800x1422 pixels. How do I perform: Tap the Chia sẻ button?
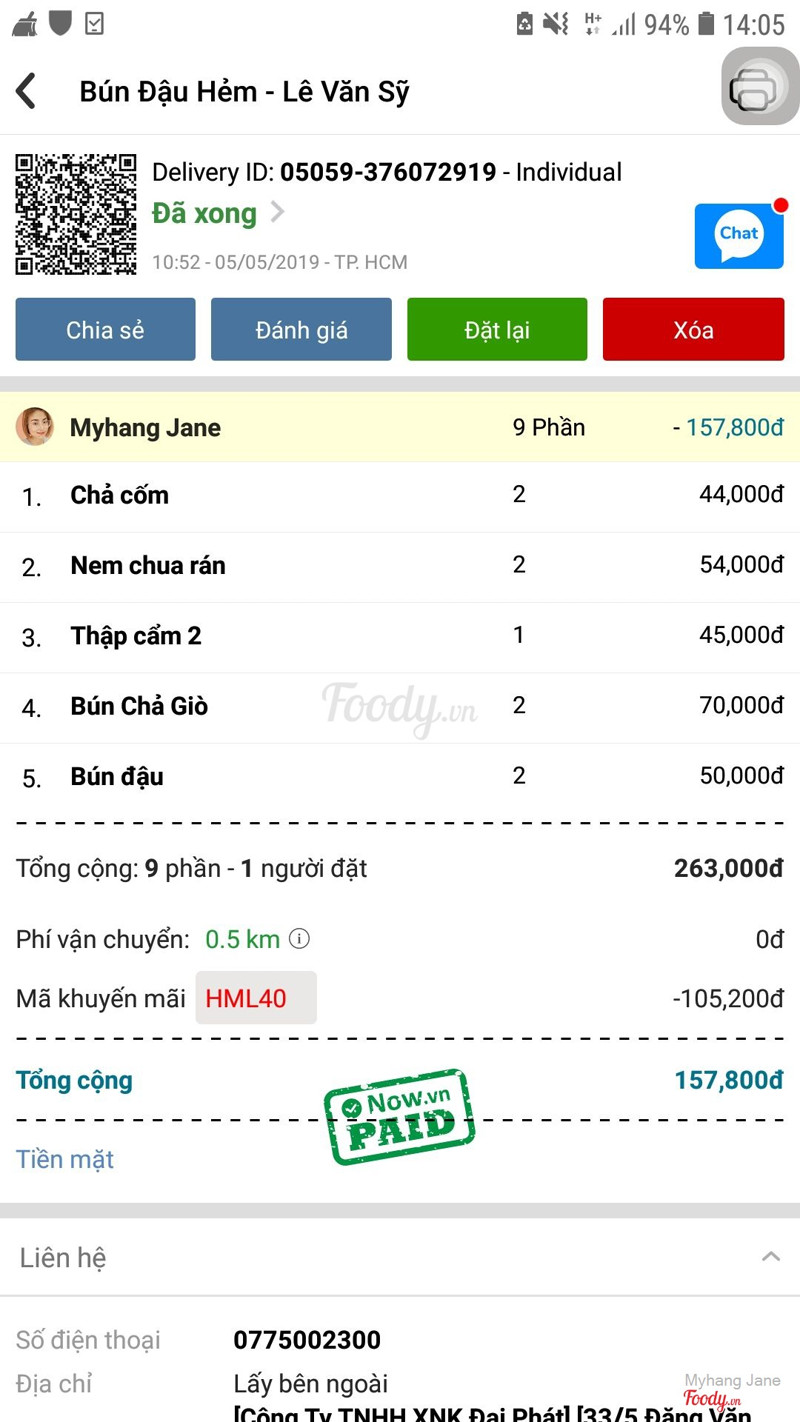[105, 330]
